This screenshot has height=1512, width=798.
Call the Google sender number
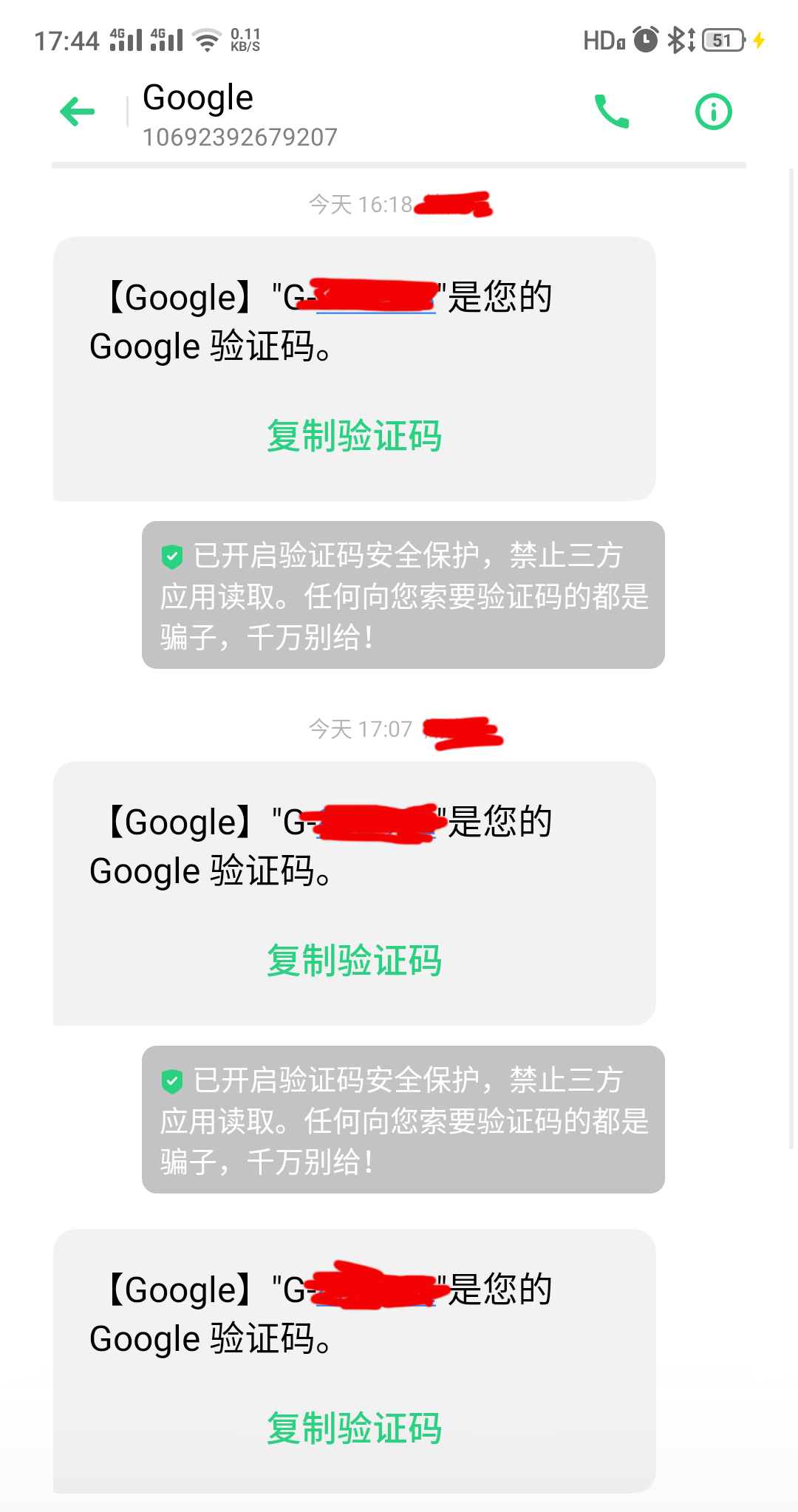click(612, 112)
